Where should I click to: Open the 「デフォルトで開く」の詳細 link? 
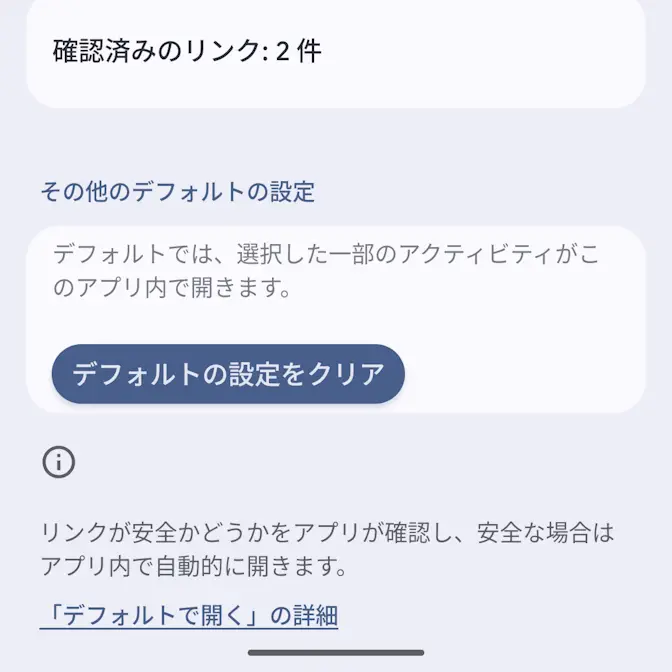point(189,615)
